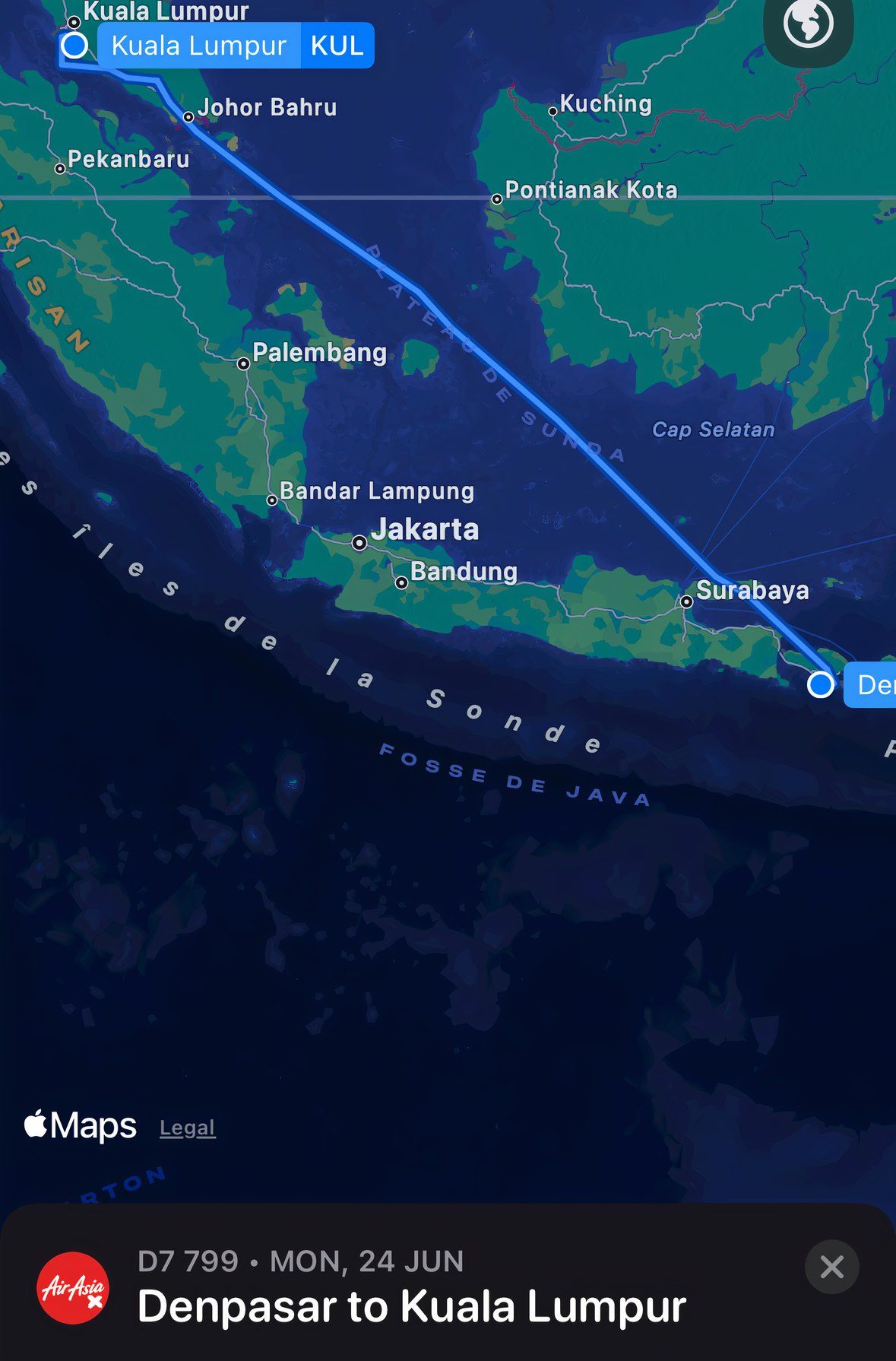Switch map view with the globe button
This screenshot has width=896, height=1361.
click(x=808, y=24)
